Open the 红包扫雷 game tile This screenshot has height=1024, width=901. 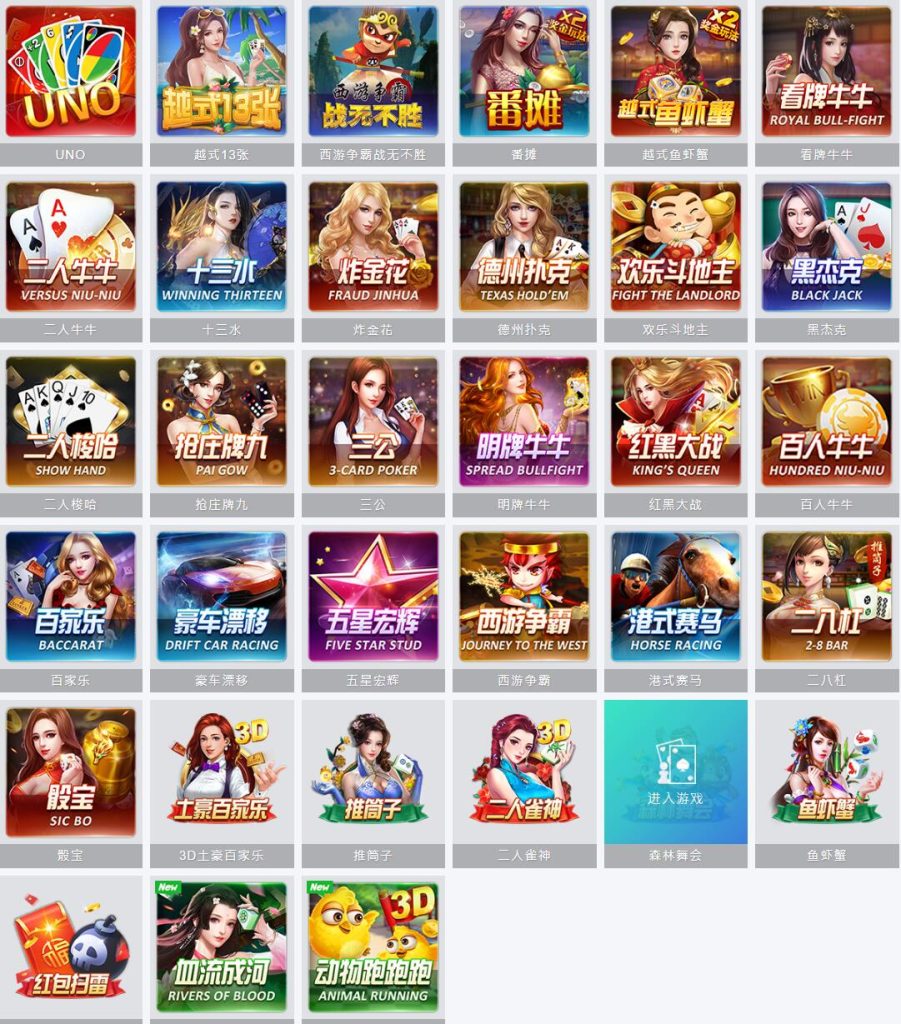(71, 946)
